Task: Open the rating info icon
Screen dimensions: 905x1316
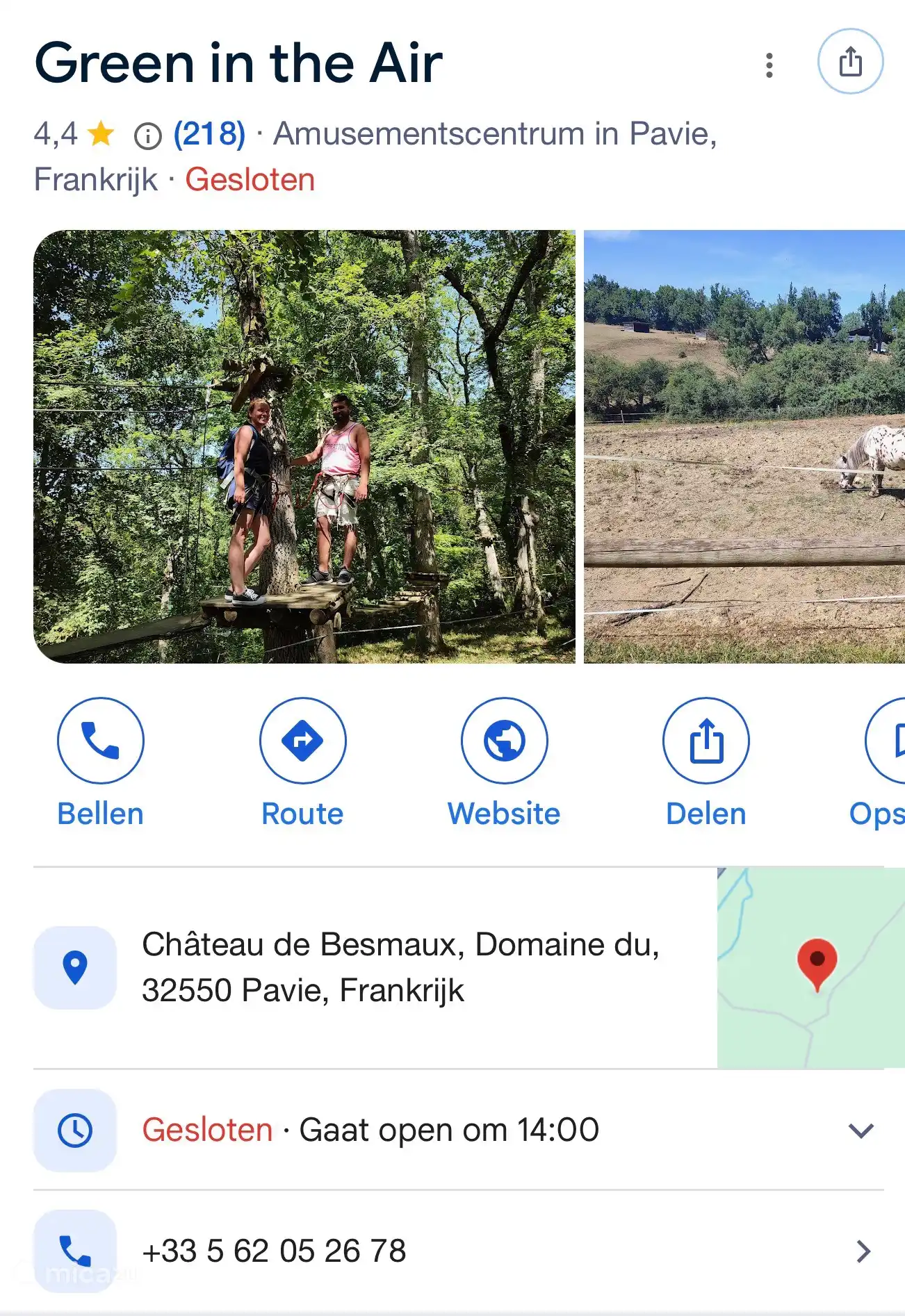Action: pyautogui.click(x=147, y=135)
